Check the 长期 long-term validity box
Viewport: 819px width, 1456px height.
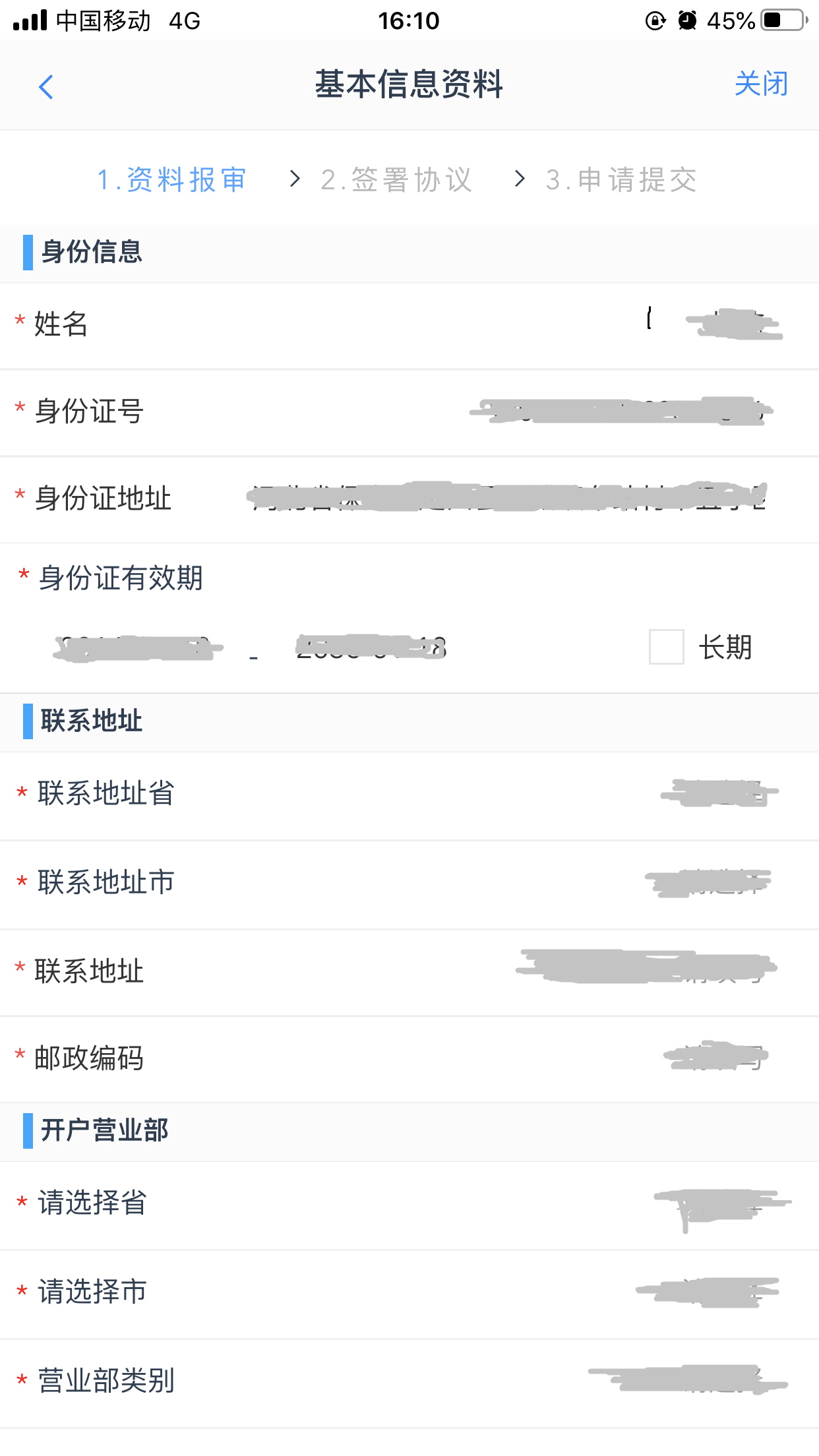click(666, 647)
